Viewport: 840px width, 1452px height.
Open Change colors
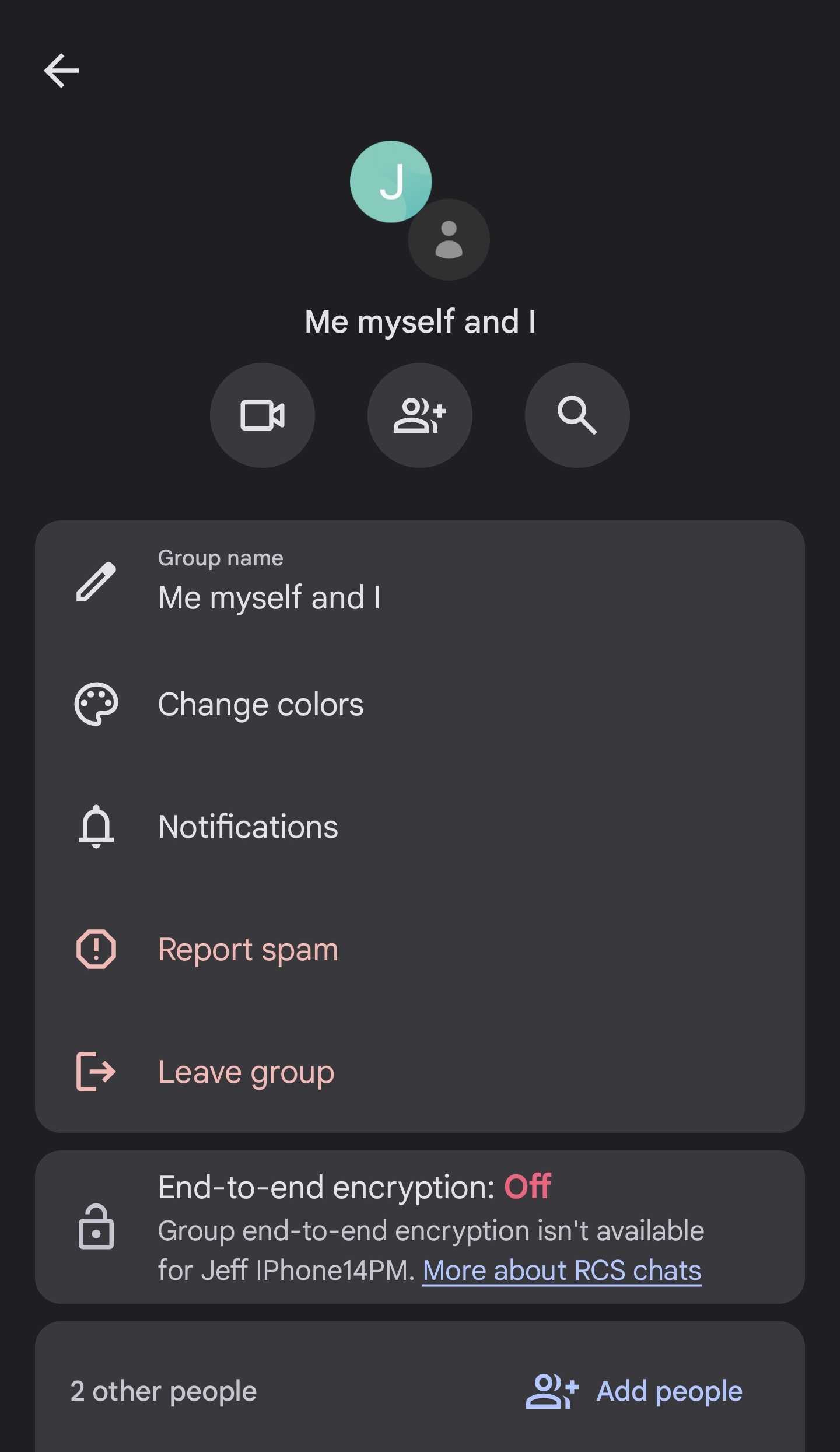pos(420,704)
